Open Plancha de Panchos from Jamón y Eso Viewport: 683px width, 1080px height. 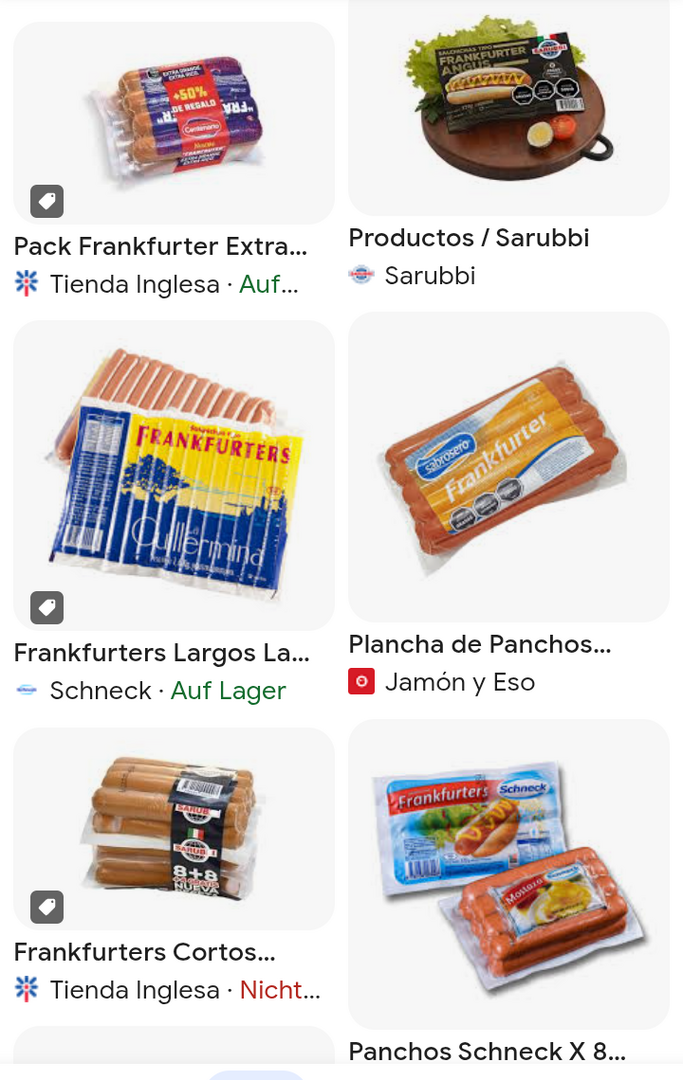pos(508,467)
